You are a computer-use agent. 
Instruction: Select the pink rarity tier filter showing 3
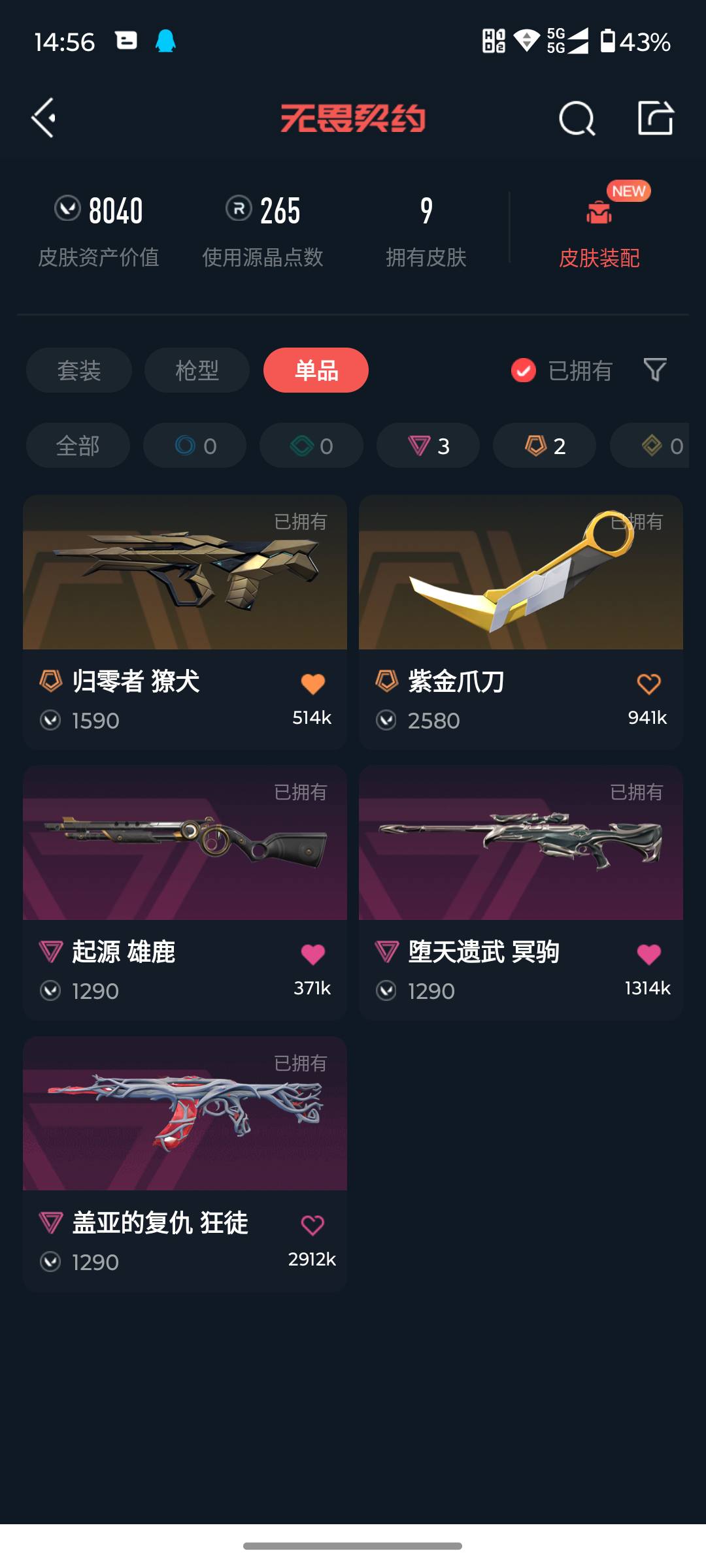click(428, 446)
